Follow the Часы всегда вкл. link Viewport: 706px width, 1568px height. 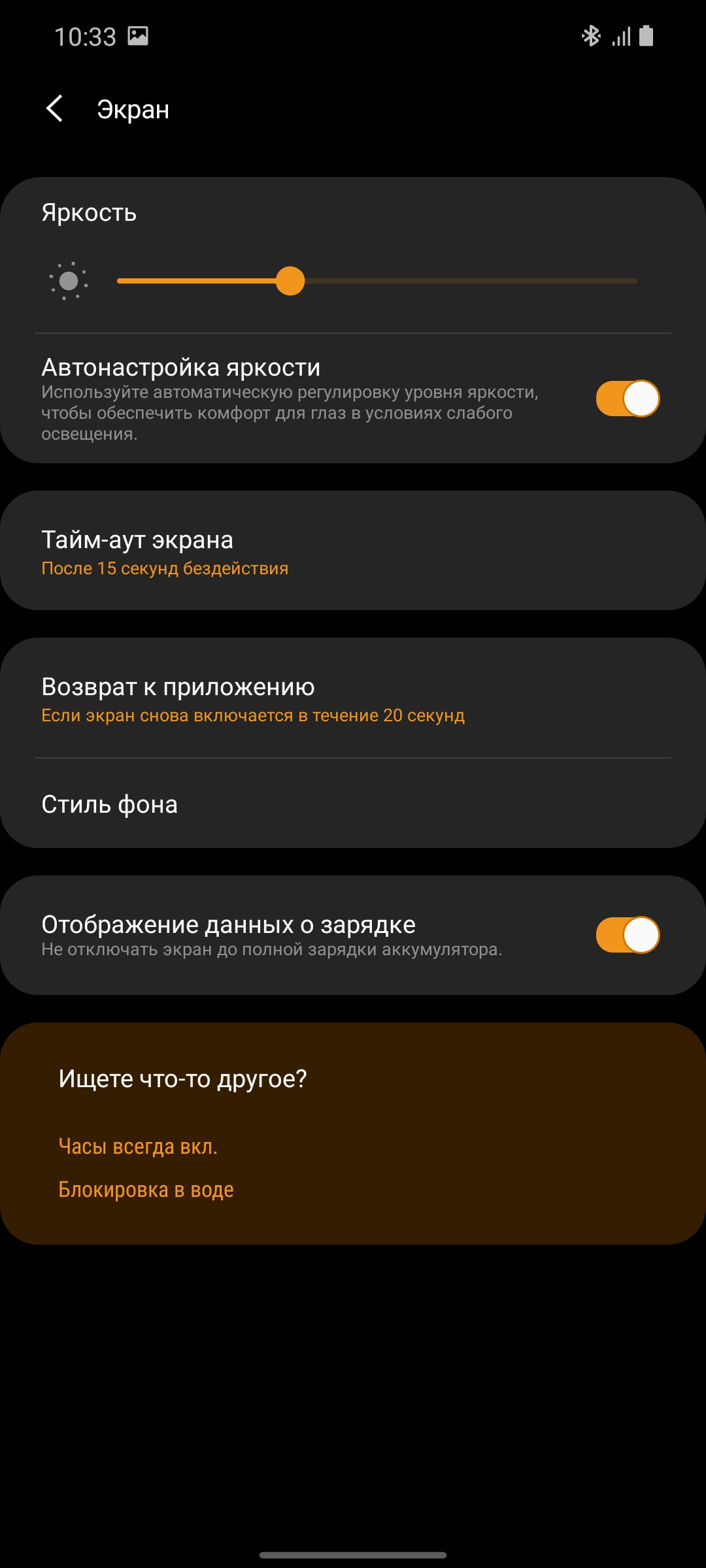(138, 1147)
